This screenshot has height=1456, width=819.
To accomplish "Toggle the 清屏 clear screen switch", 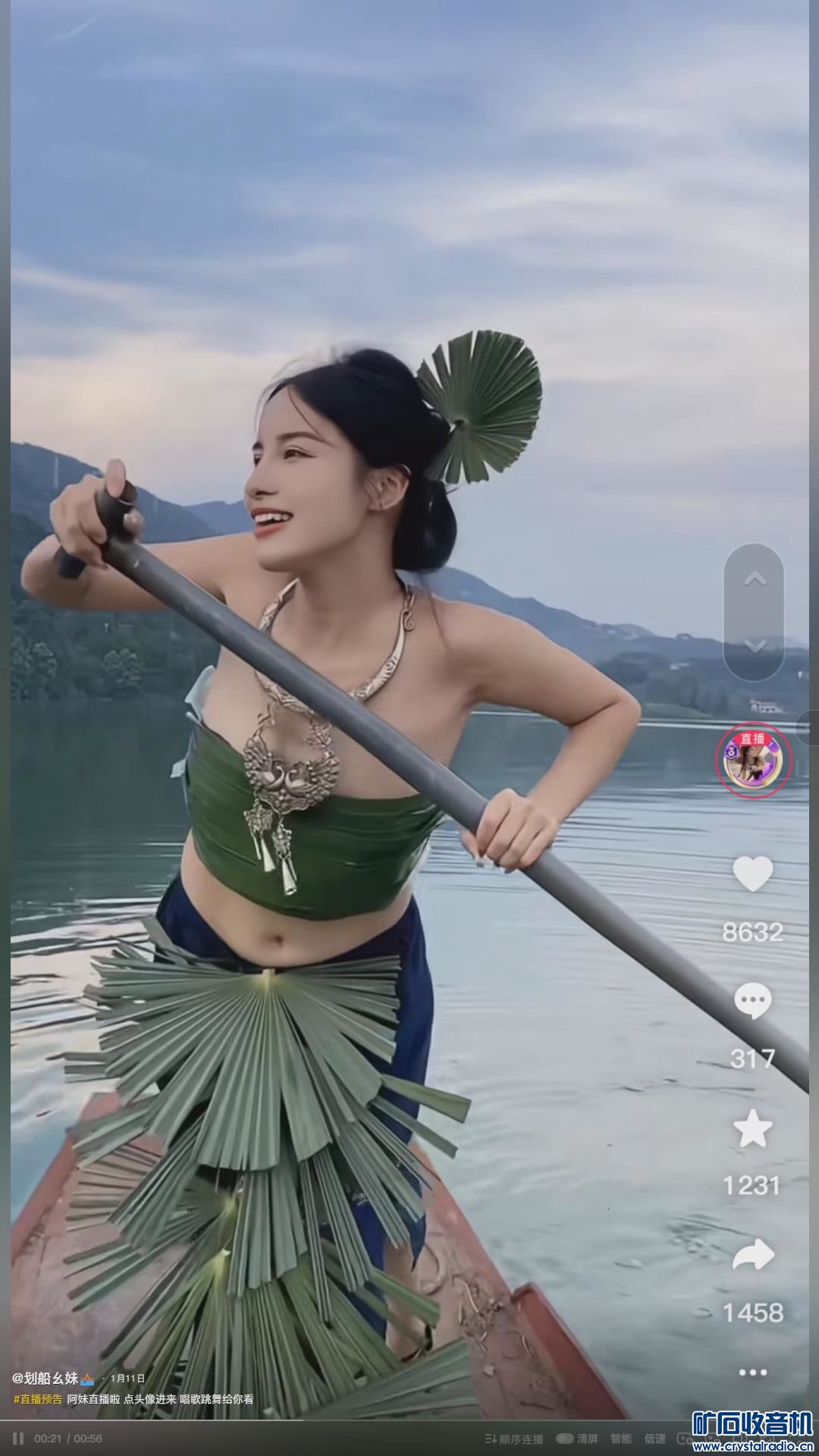I will 576,1439.
